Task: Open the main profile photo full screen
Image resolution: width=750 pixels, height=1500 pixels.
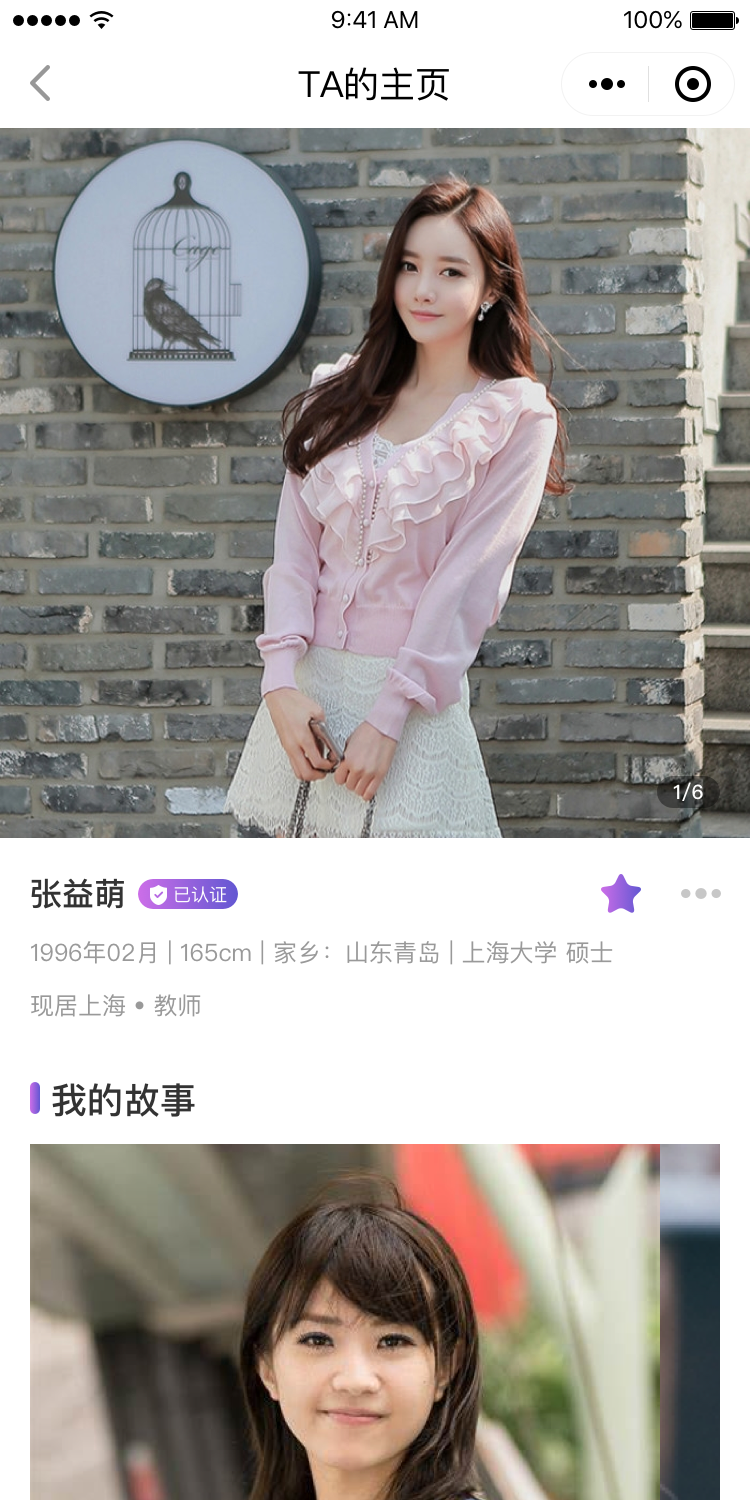Action: 375,482
